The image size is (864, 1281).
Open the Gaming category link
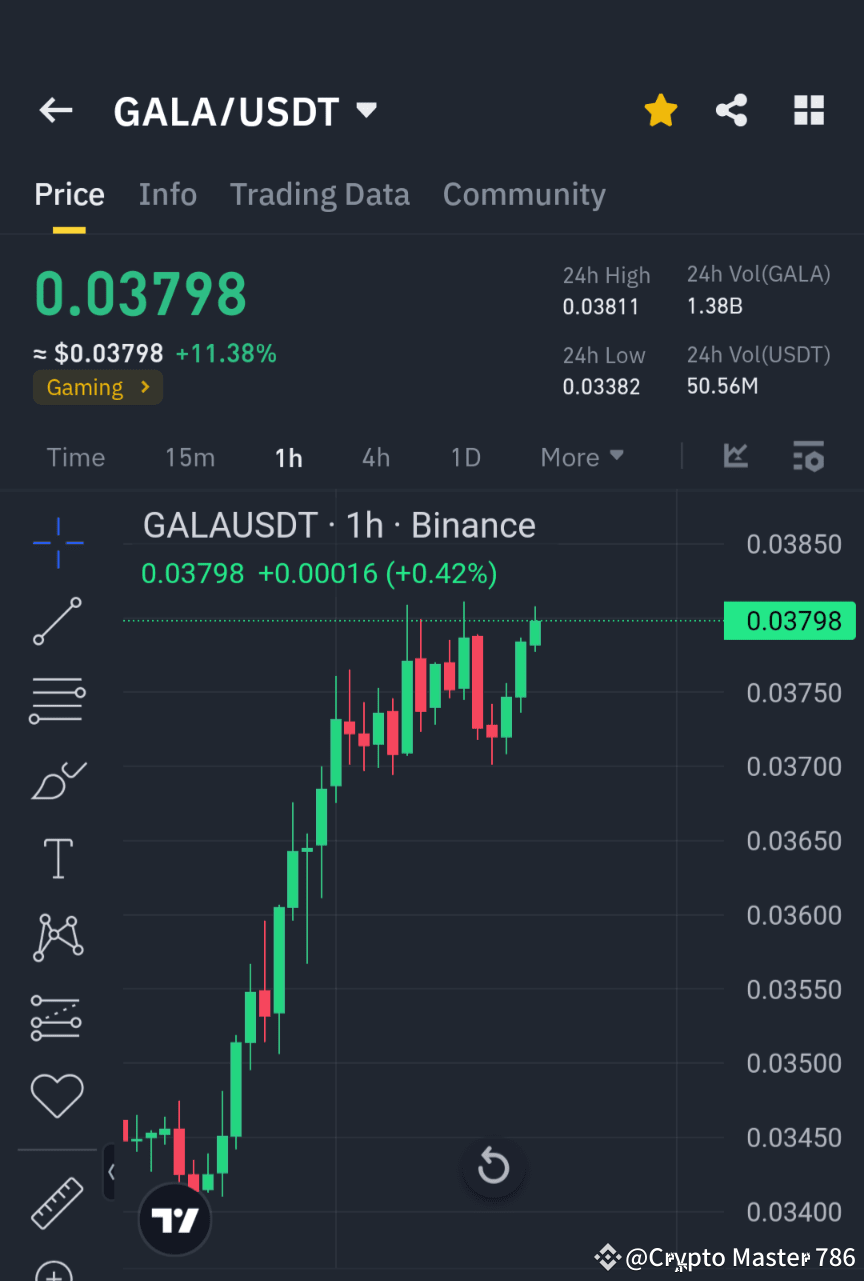(97, 387)
